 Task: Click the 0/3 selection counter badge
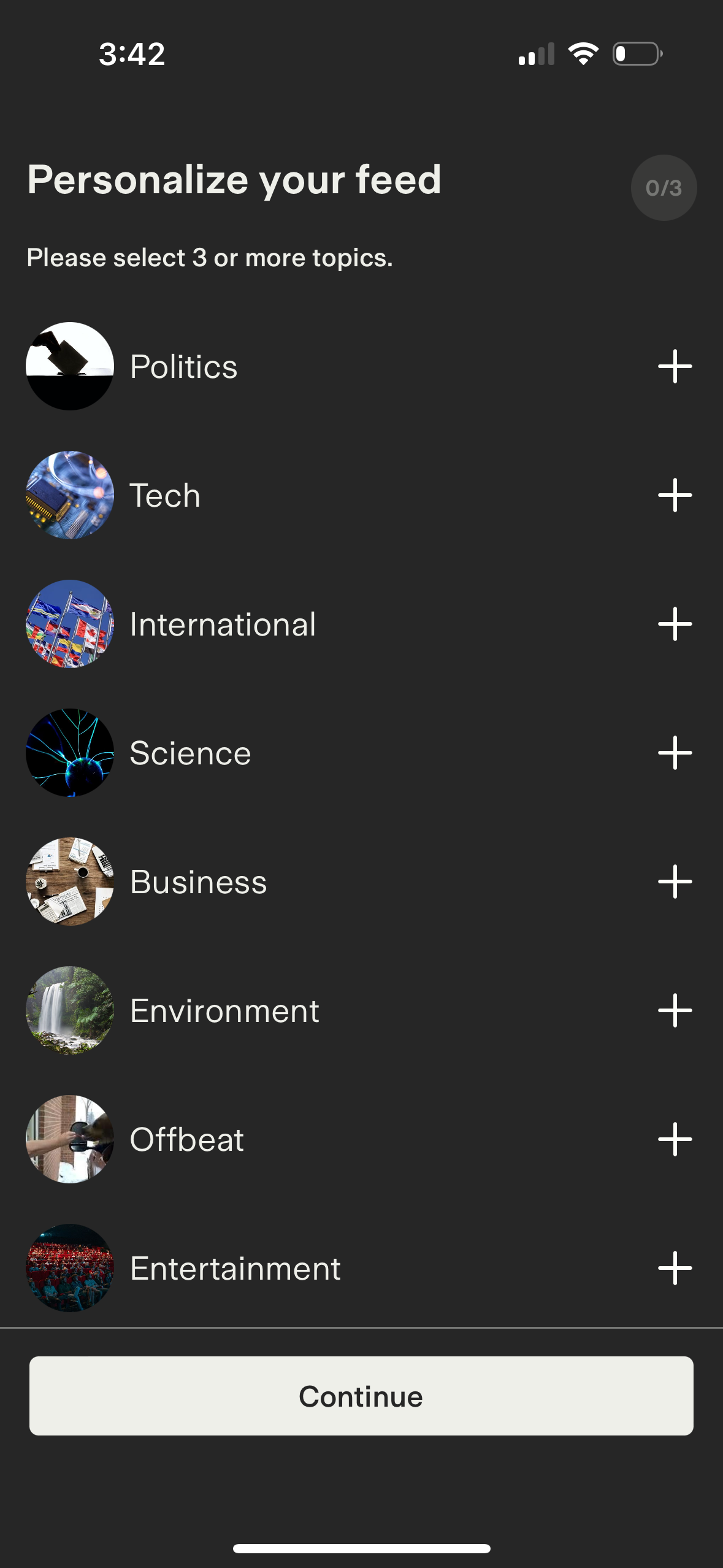tap(664, 188)
